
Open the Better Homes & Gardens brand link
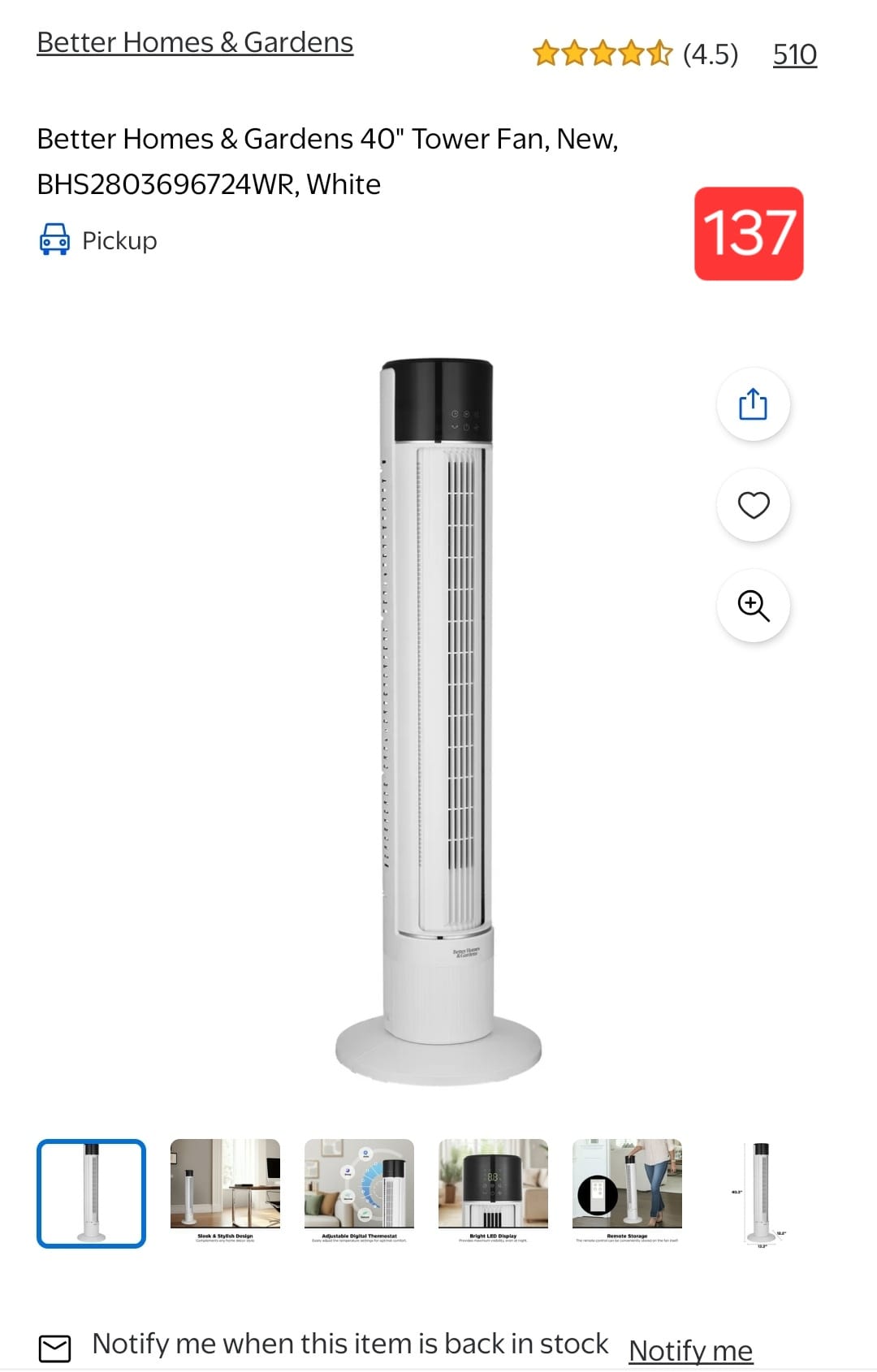(x=195, y=43)
